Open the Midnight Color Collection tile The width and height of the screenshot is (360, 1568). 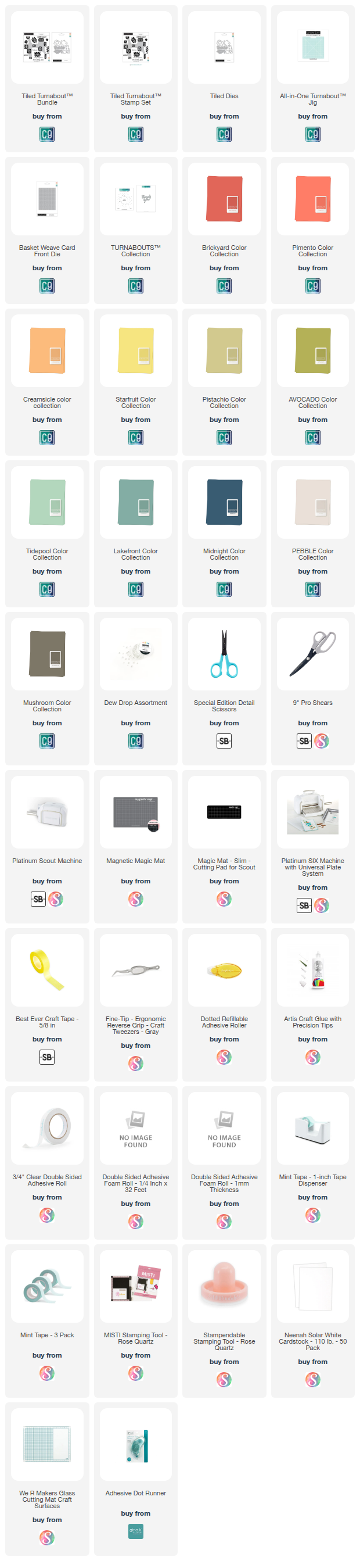coord(224,502)
